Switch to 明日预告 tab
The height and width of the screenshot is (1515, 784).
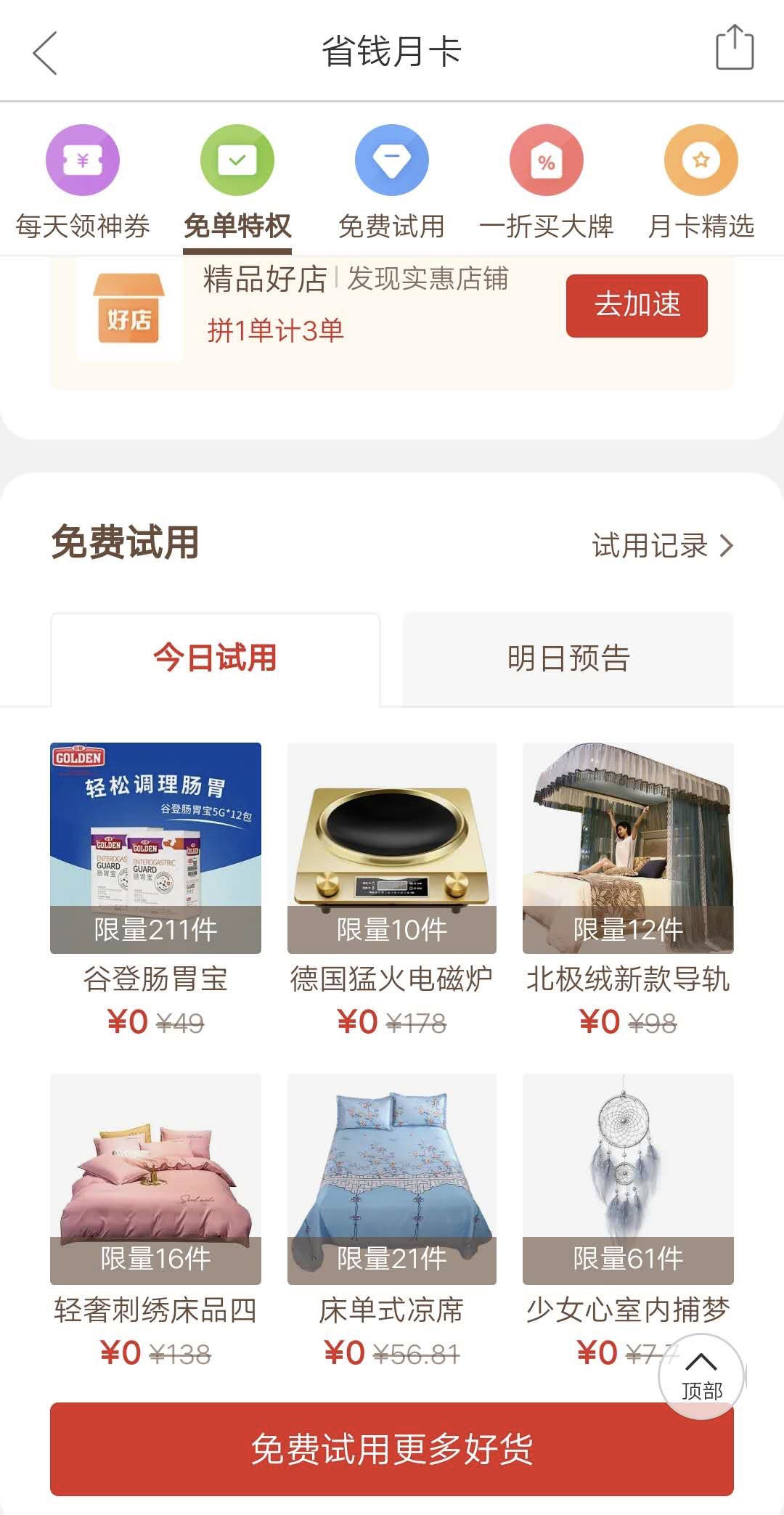point(568,658)
